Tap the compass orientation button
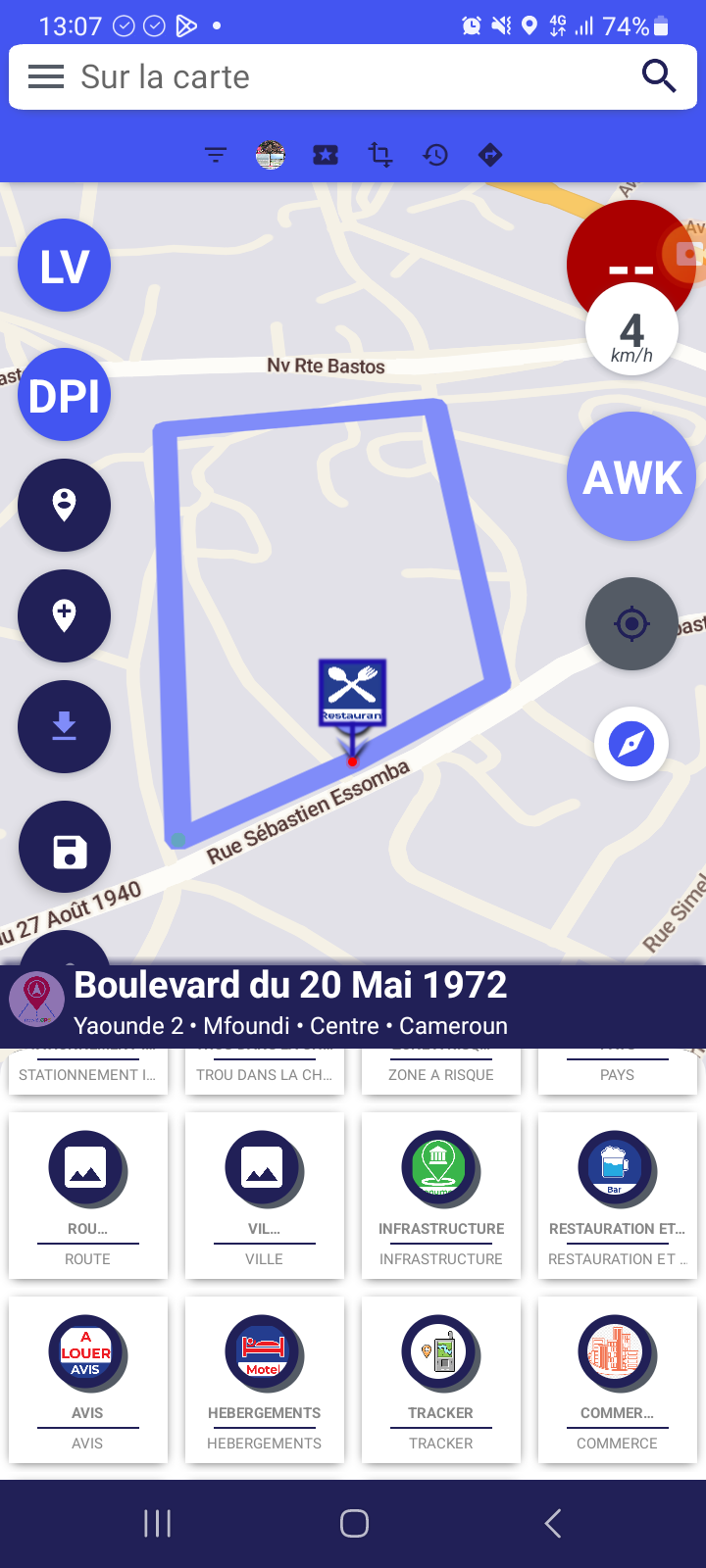706x1568 pixels. pyautogui.click(x=631, y=744)
